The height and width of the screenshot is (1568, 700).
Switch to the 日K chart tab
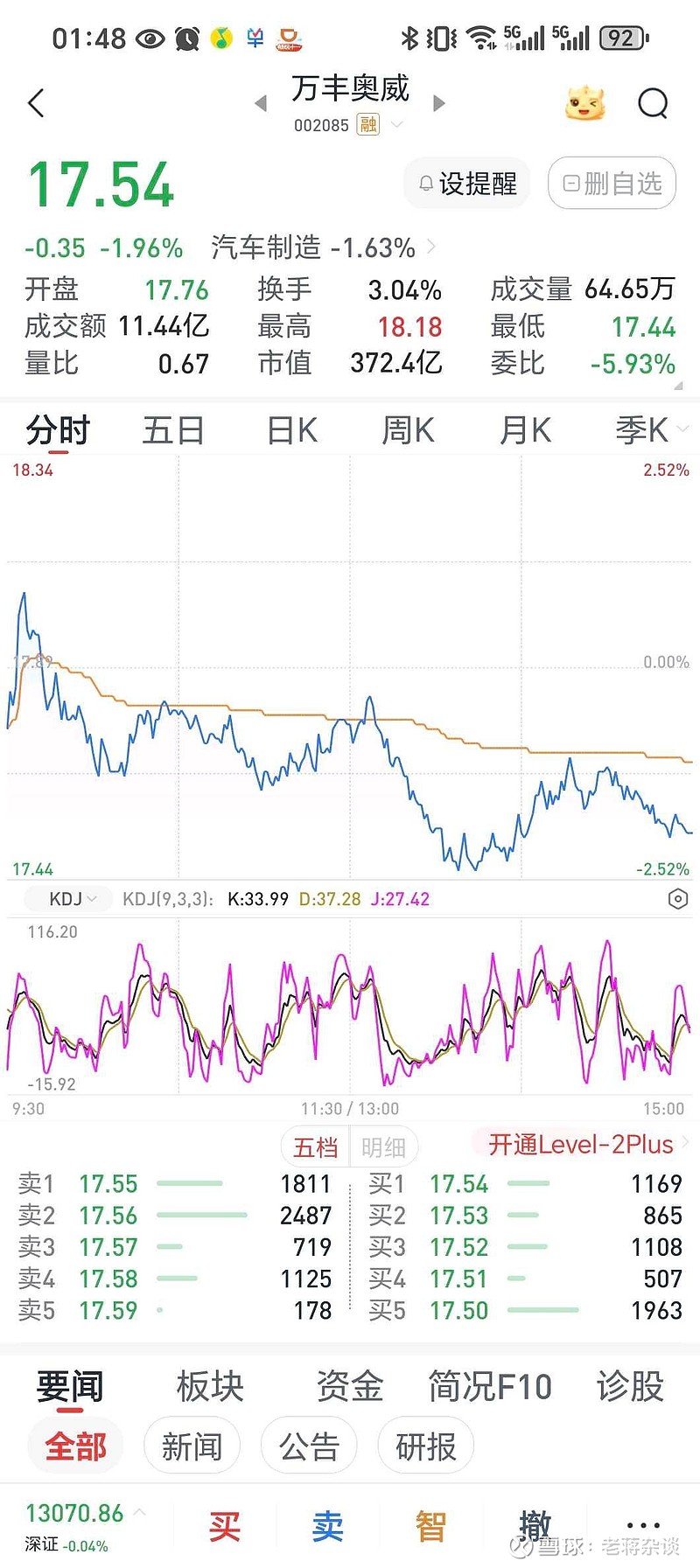[x=290, y=430]
